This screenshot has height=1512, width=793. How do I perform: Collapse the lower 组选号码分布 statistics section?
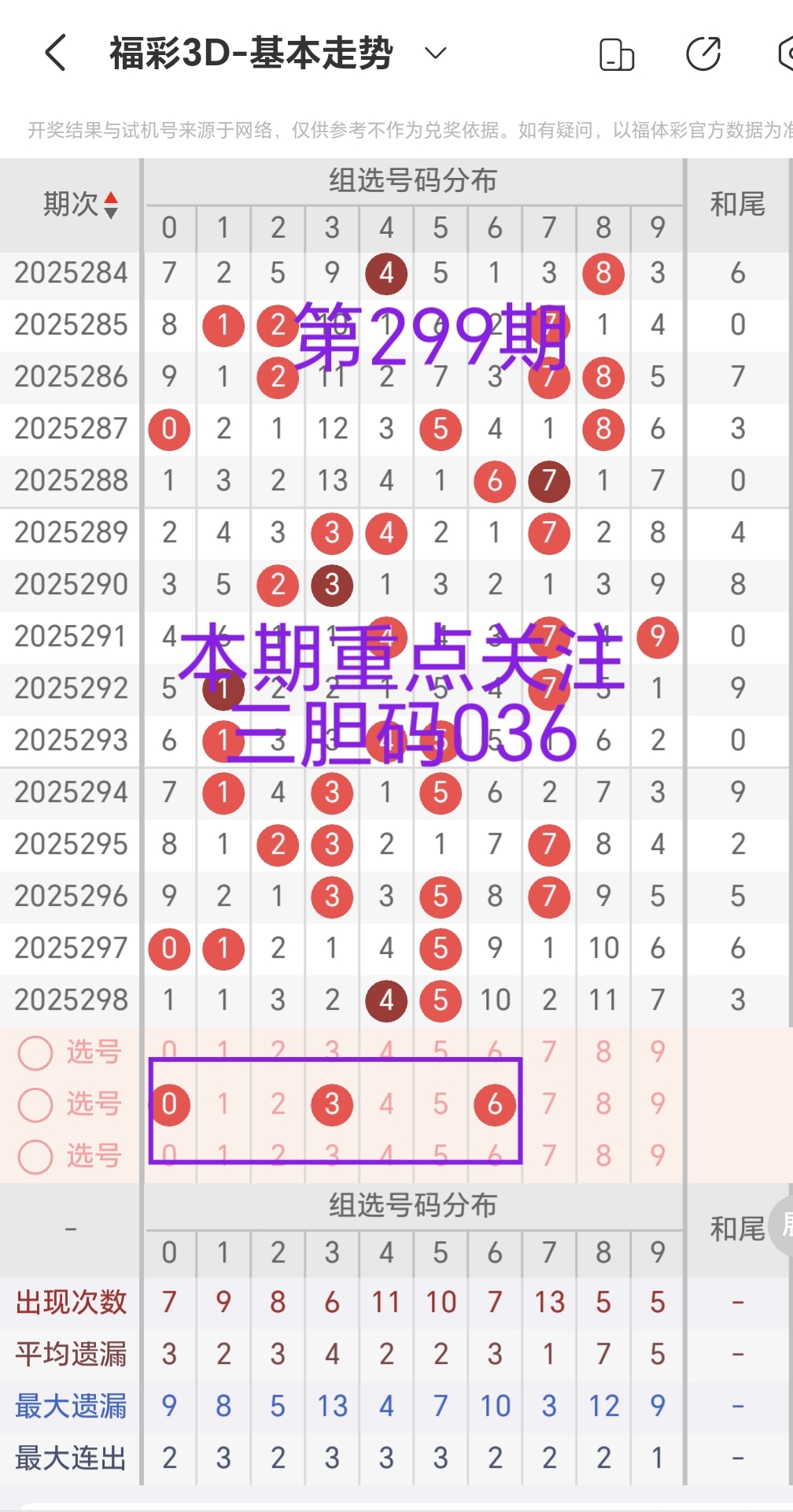click(415, 1204)
